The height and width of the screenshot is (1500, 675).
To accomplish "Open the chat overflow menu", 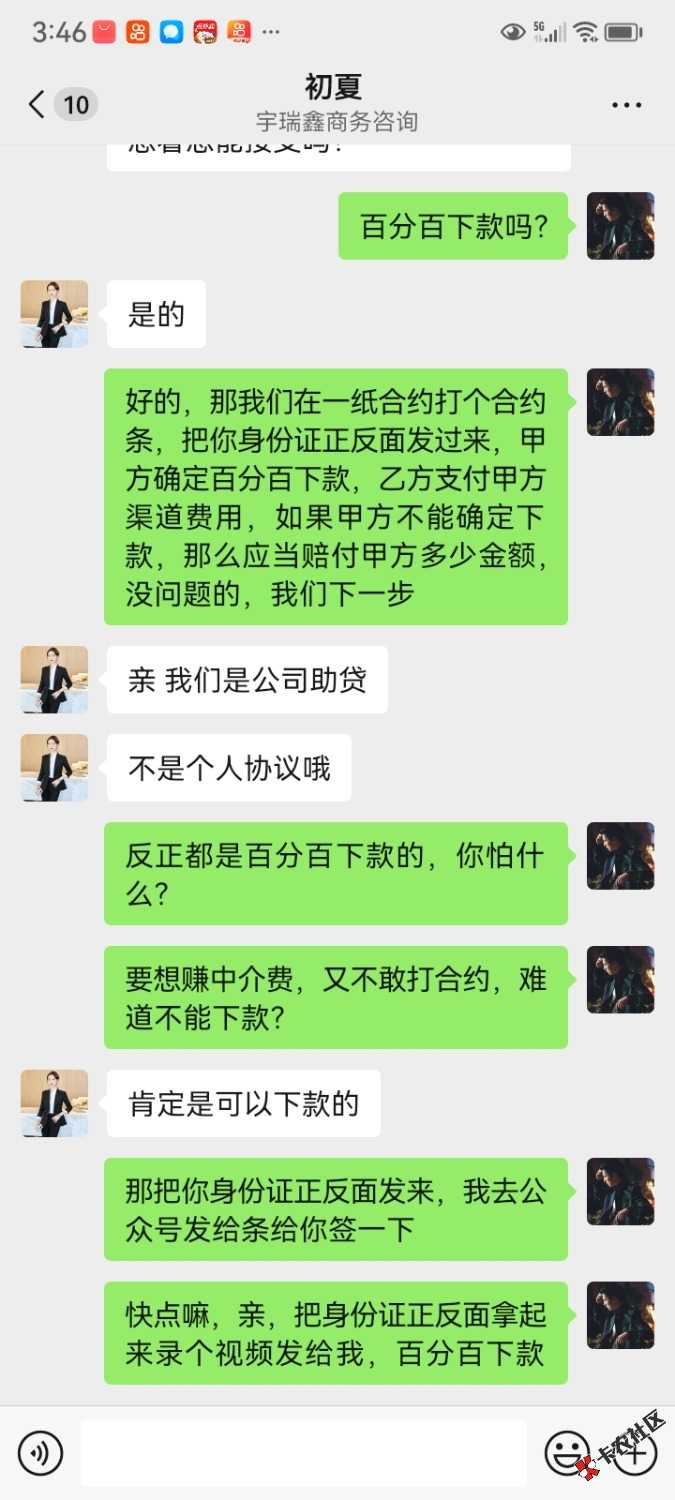I will pos(626,105).
